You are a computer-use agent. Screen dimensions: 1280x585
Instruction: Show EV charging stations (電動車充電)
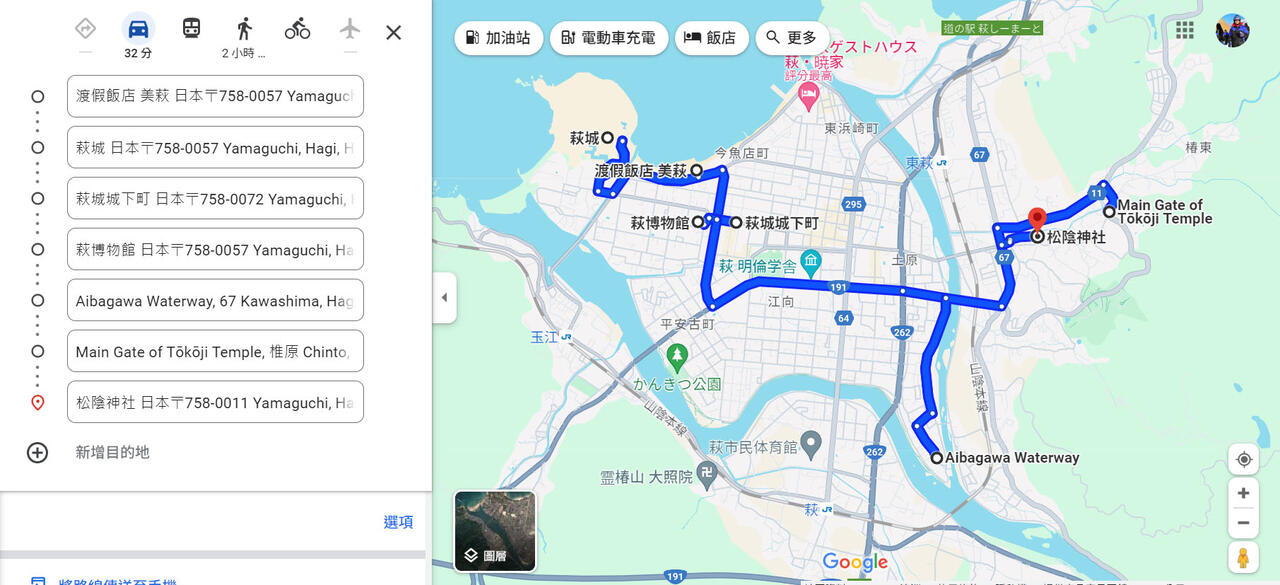608,38
